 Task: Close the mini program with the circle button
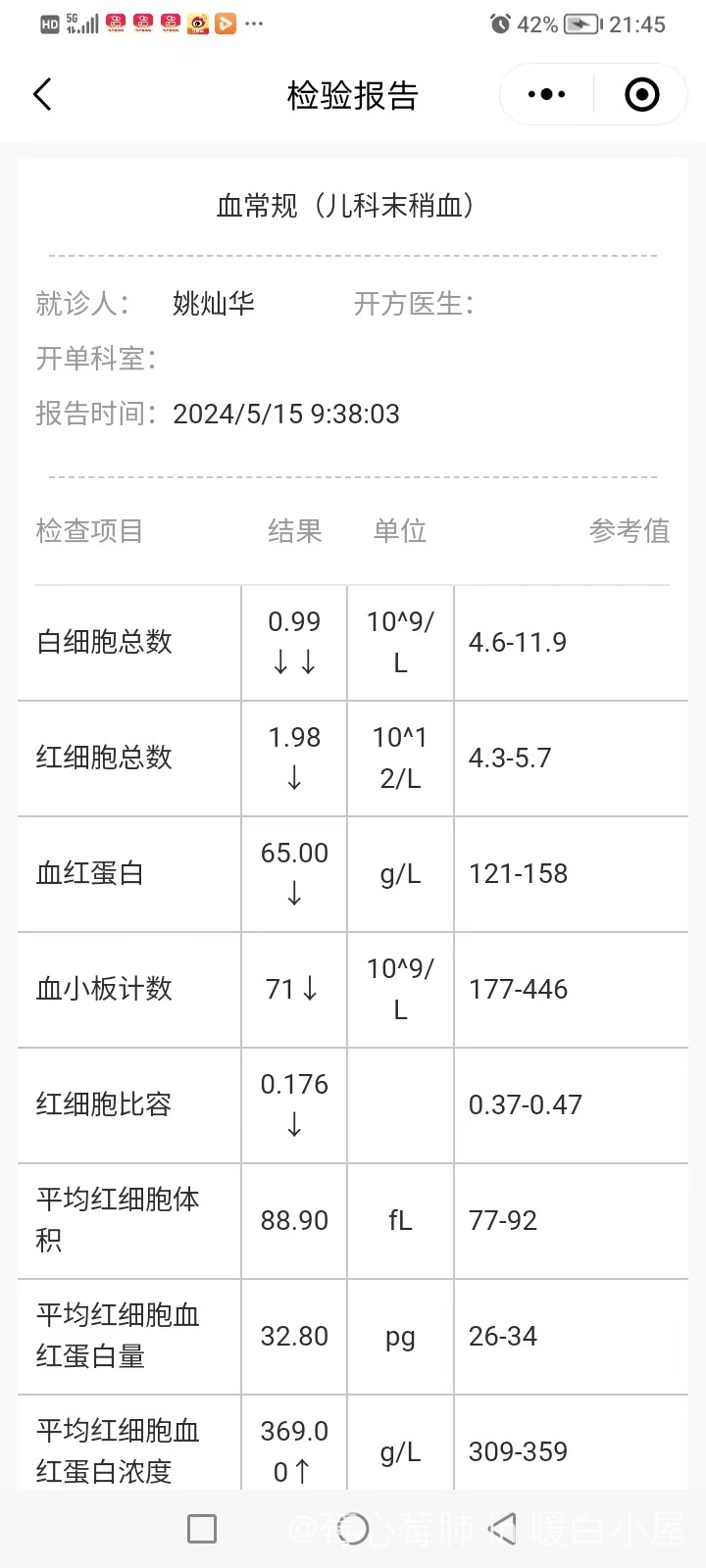point(642,95)
